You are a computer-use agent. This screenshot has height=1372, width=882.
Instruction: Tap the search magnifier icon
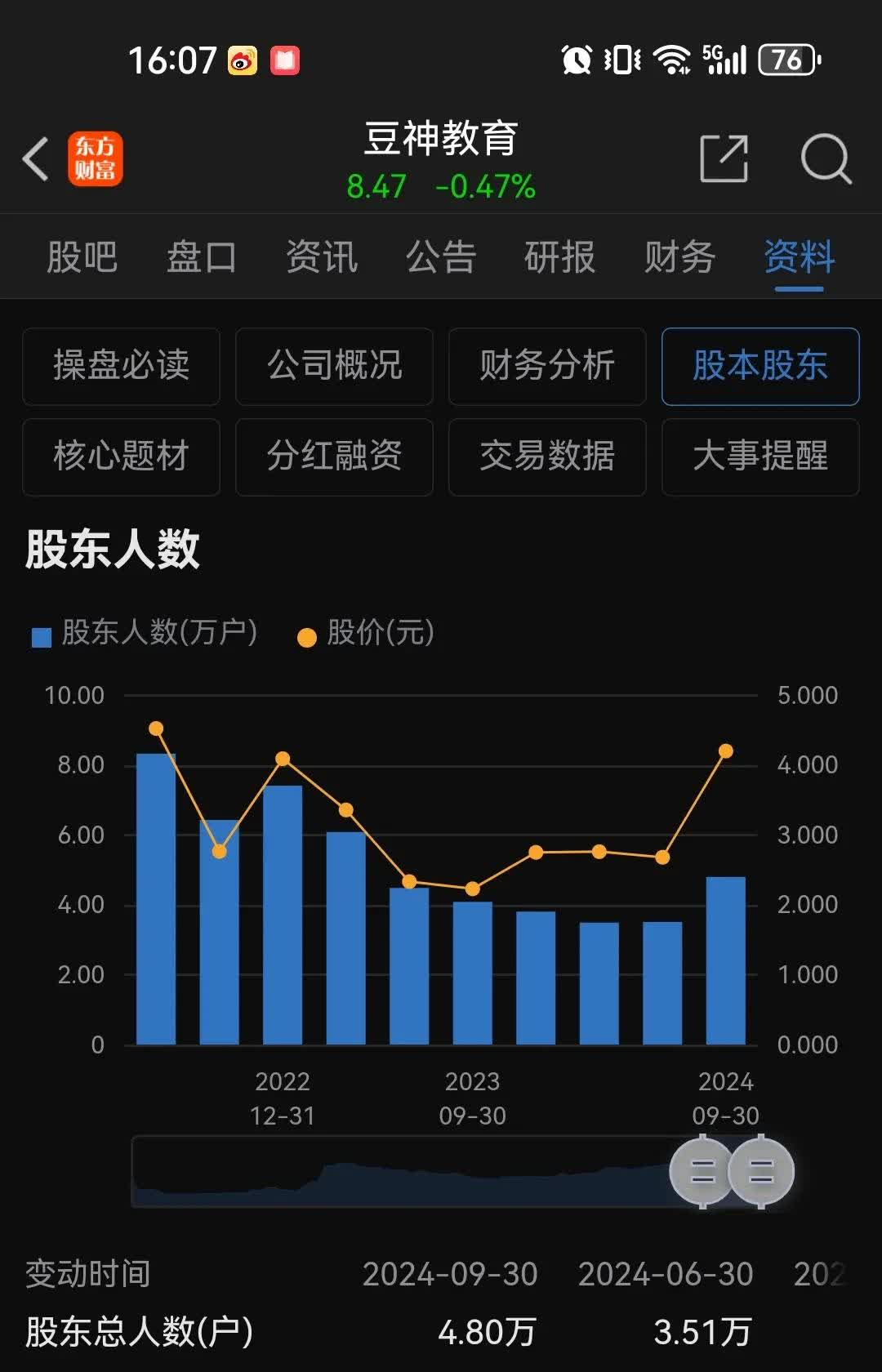(x=826, y=158)
